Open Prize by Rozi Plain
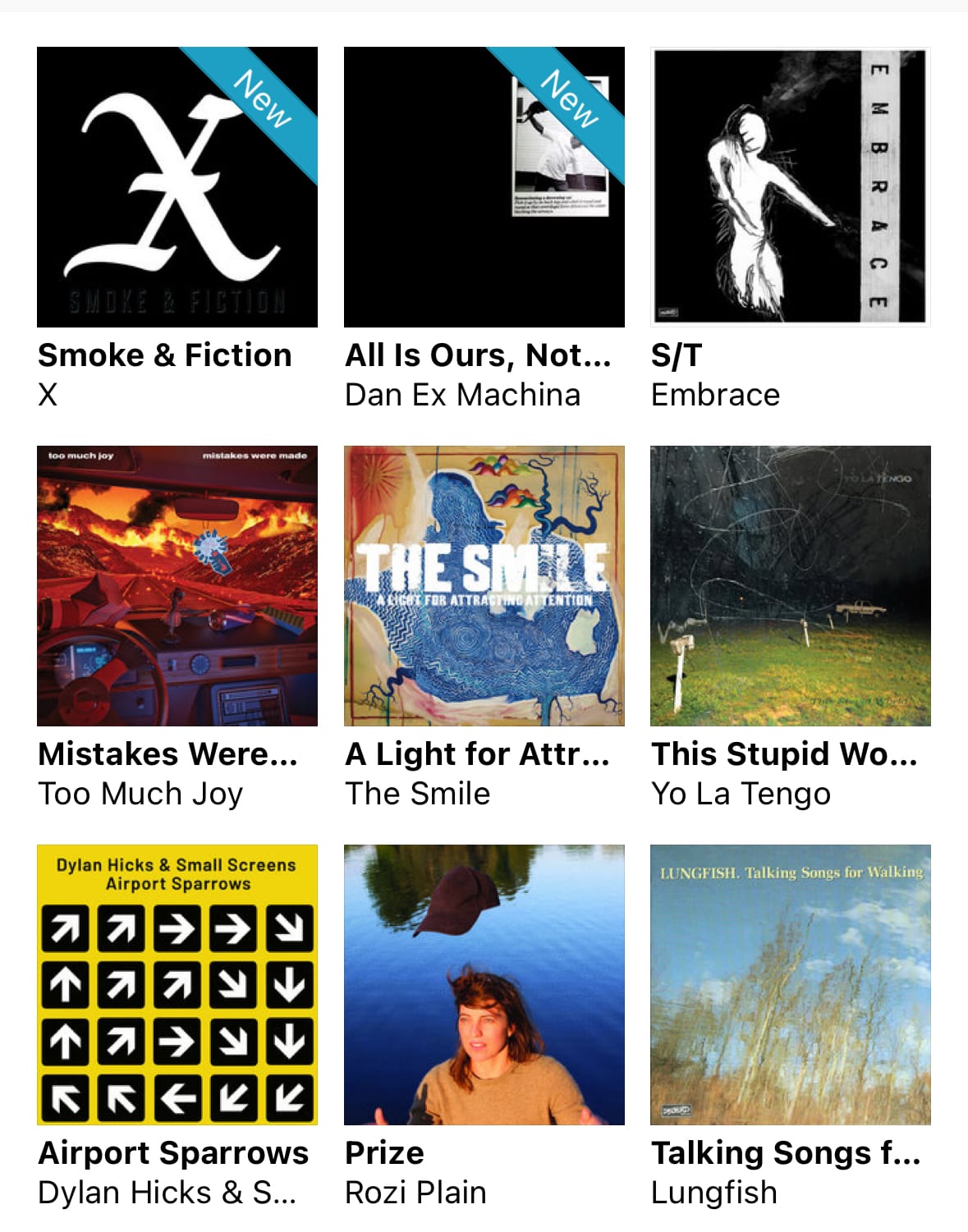 [x=484, y=985]
